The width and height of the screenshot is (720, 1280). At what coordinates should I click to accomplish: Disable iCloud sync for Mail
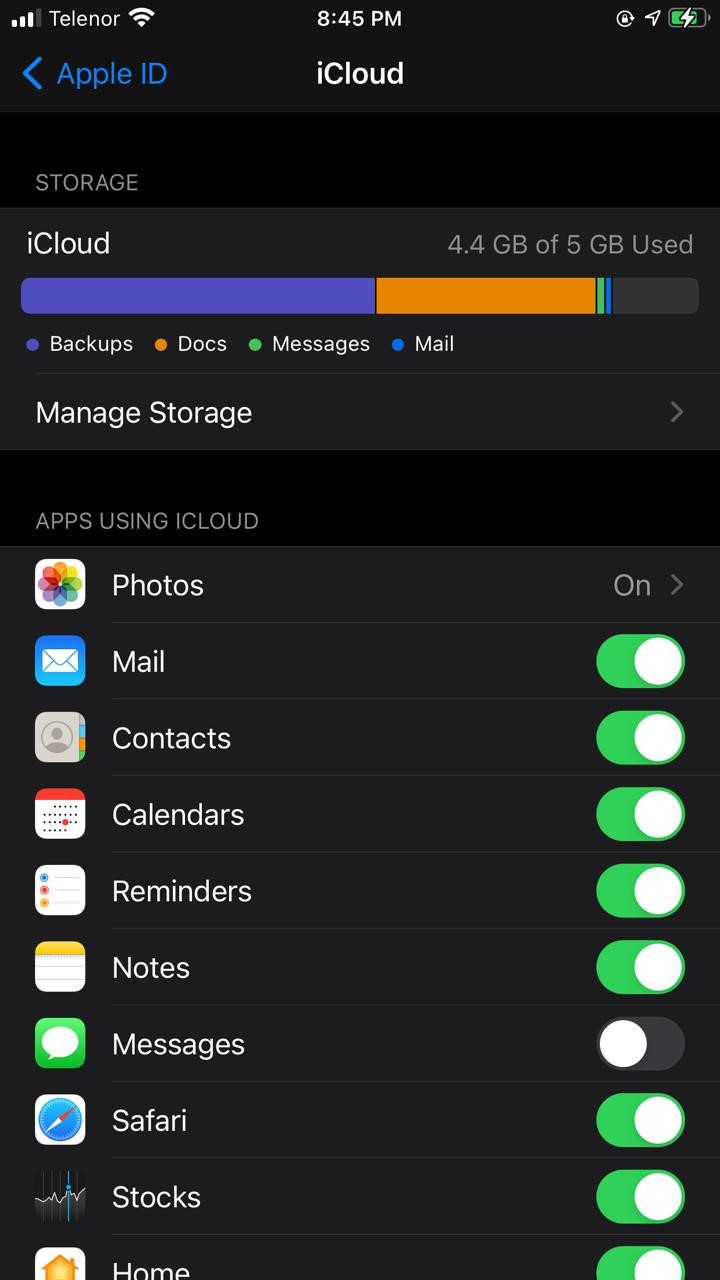tap(640, 661)
